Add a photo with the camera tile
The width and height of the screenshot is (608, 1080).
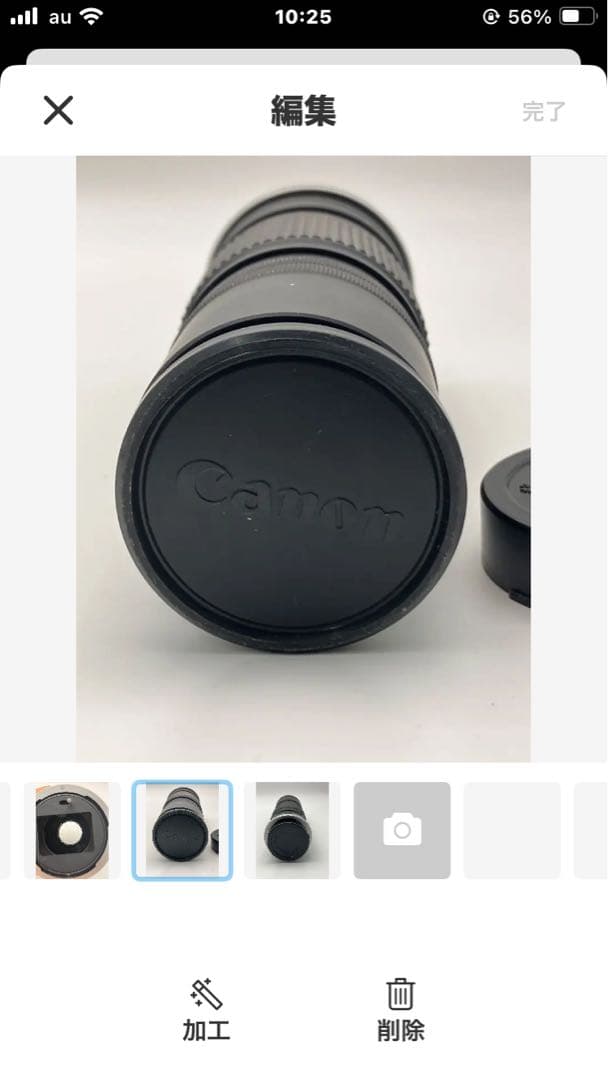pos(402,830)
